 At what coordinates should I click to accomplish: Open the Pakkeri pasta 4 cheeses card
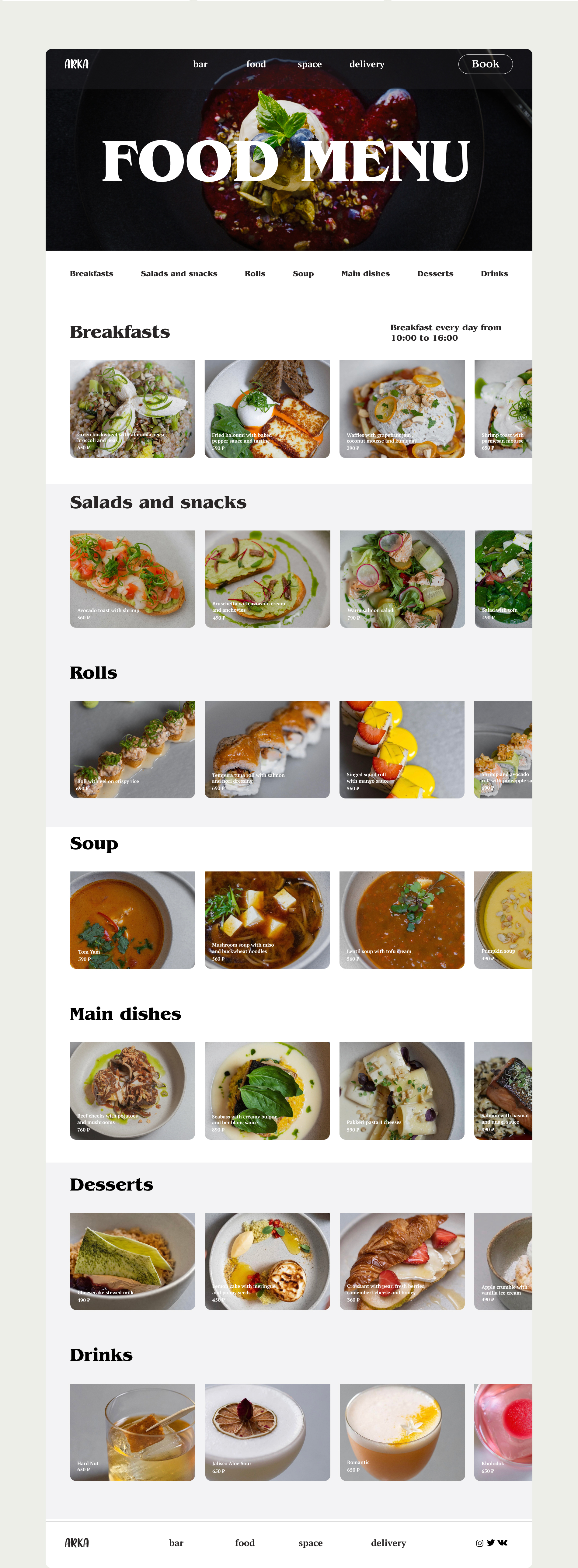tap(402, 1090)
